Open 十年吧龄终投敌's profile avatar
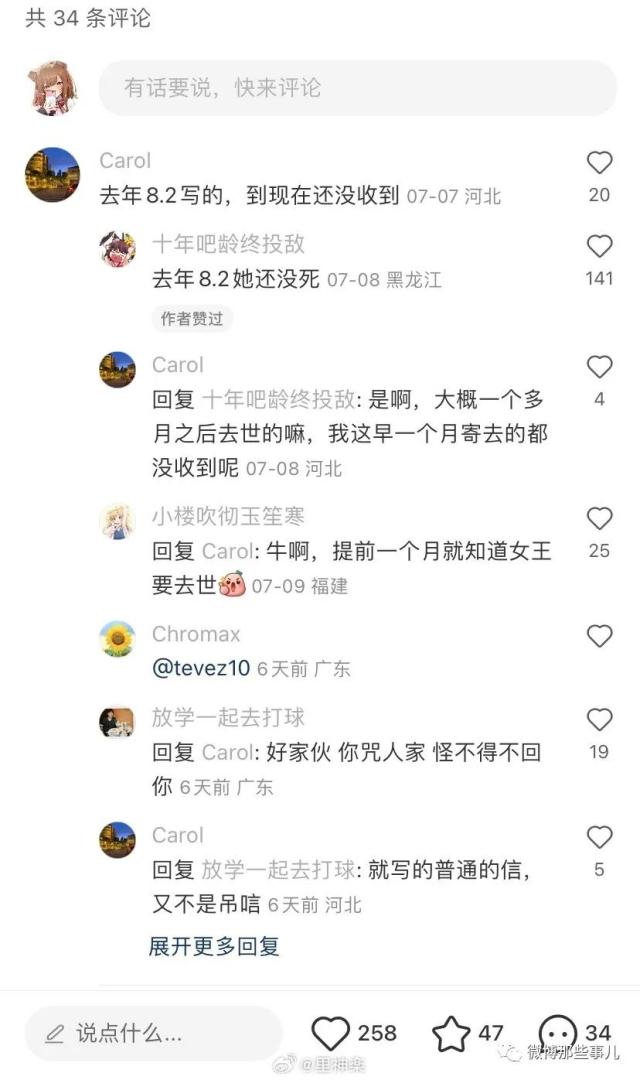Screen dimensions: 640x1080 [x=118, y=249]
